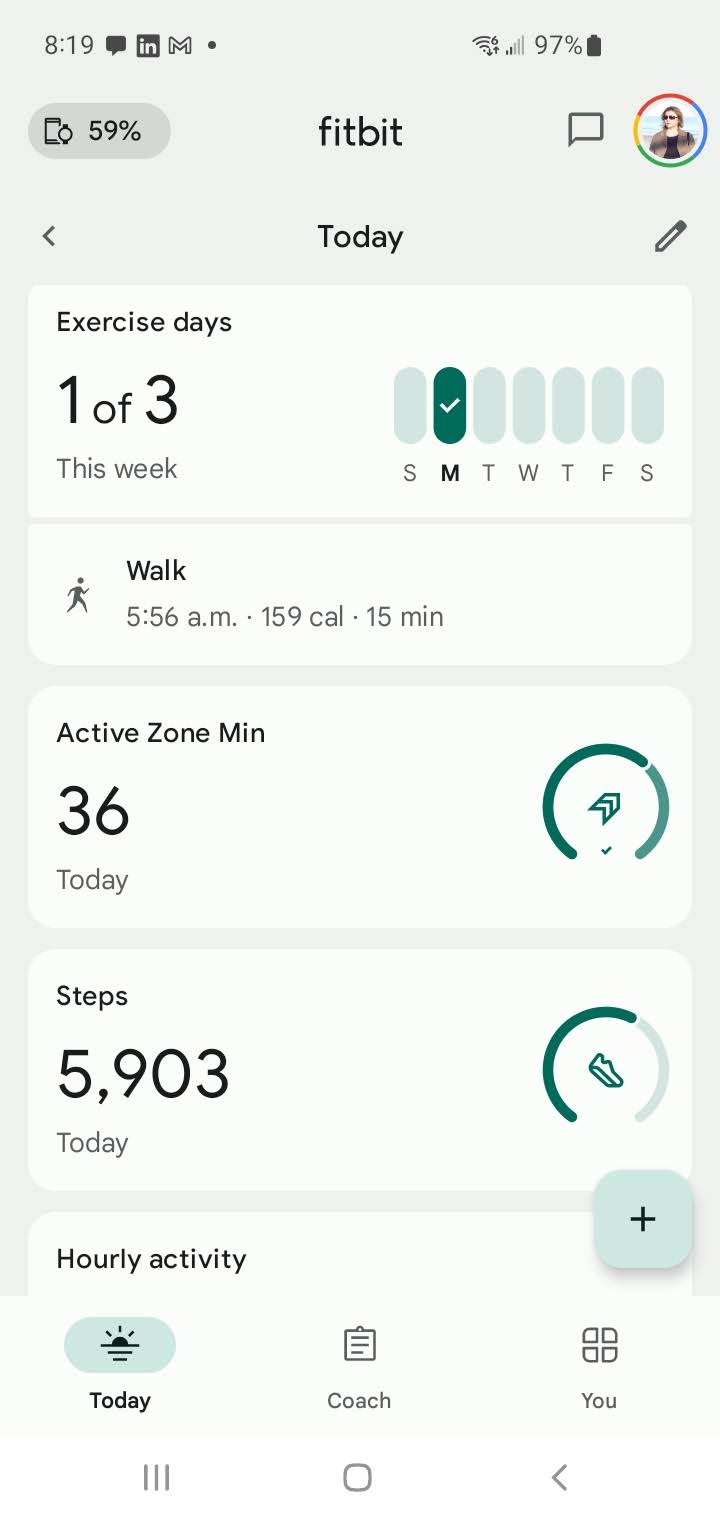Edit the Today dashboard with the pencil button
The image size is (720, 1520).
click(670, 236)
